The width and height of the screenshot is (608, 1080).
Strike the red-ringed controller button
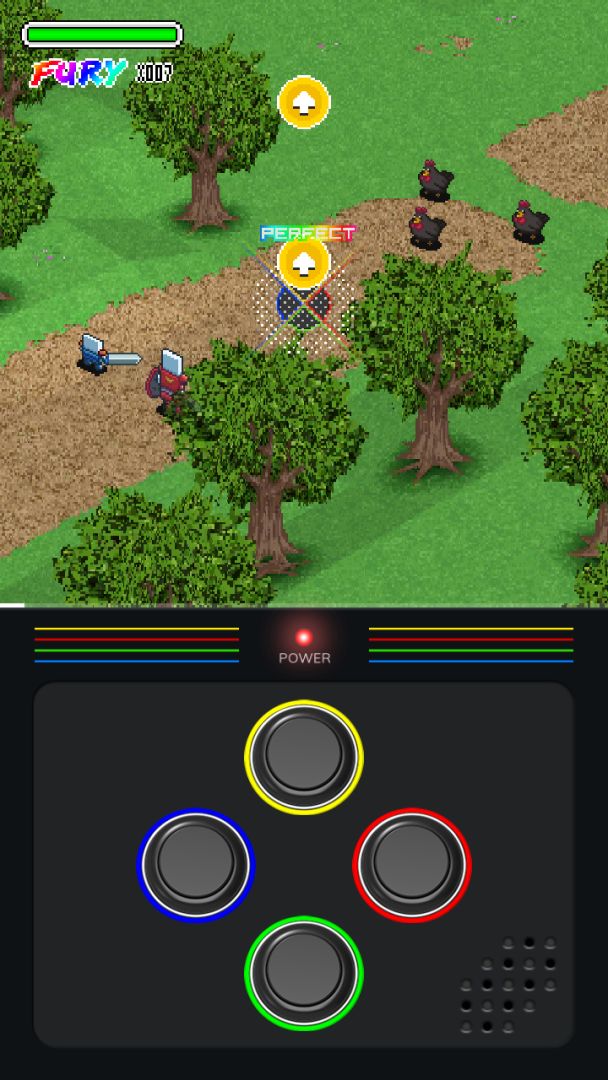coord(412,865)
